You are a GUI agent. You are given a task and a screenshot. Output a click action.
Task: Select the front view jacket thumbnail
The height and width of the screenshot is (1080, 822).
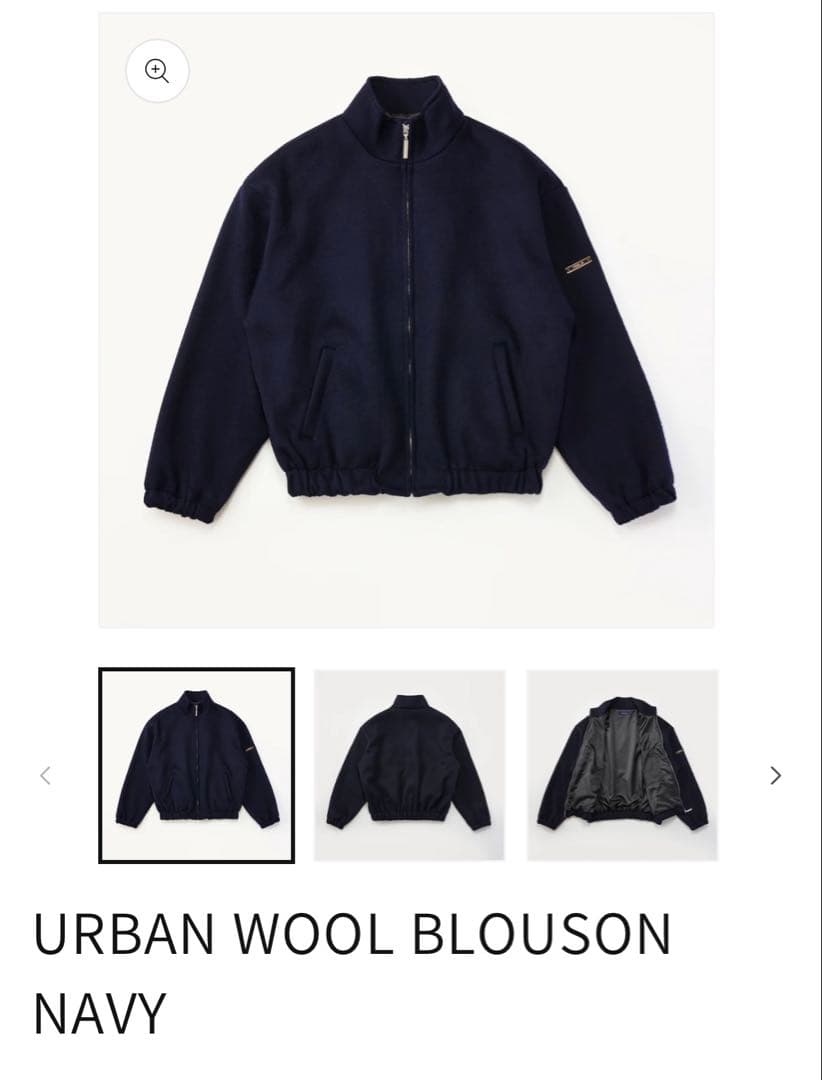196,765
